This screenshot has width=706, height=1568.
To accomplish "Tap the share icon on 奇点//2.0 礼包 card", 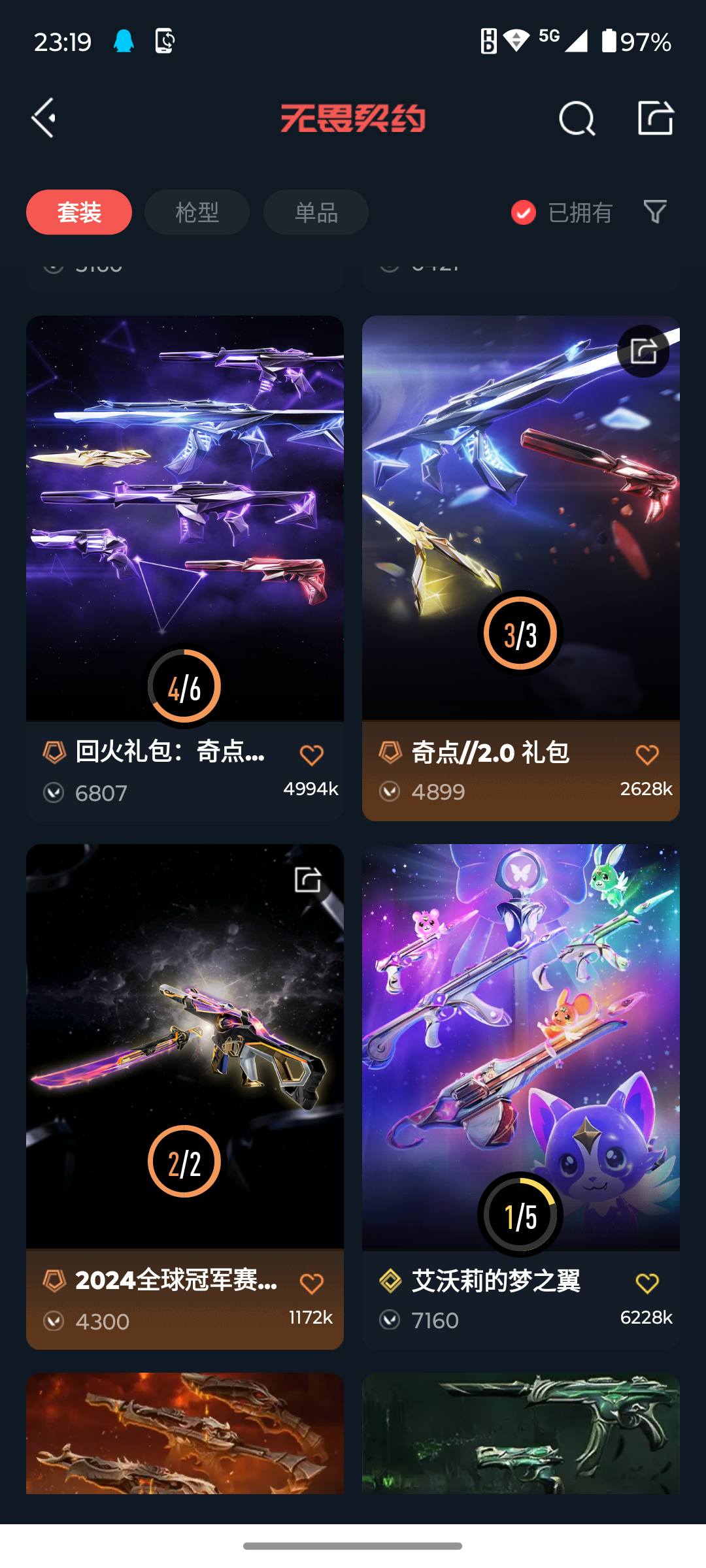I will [643, 351].
